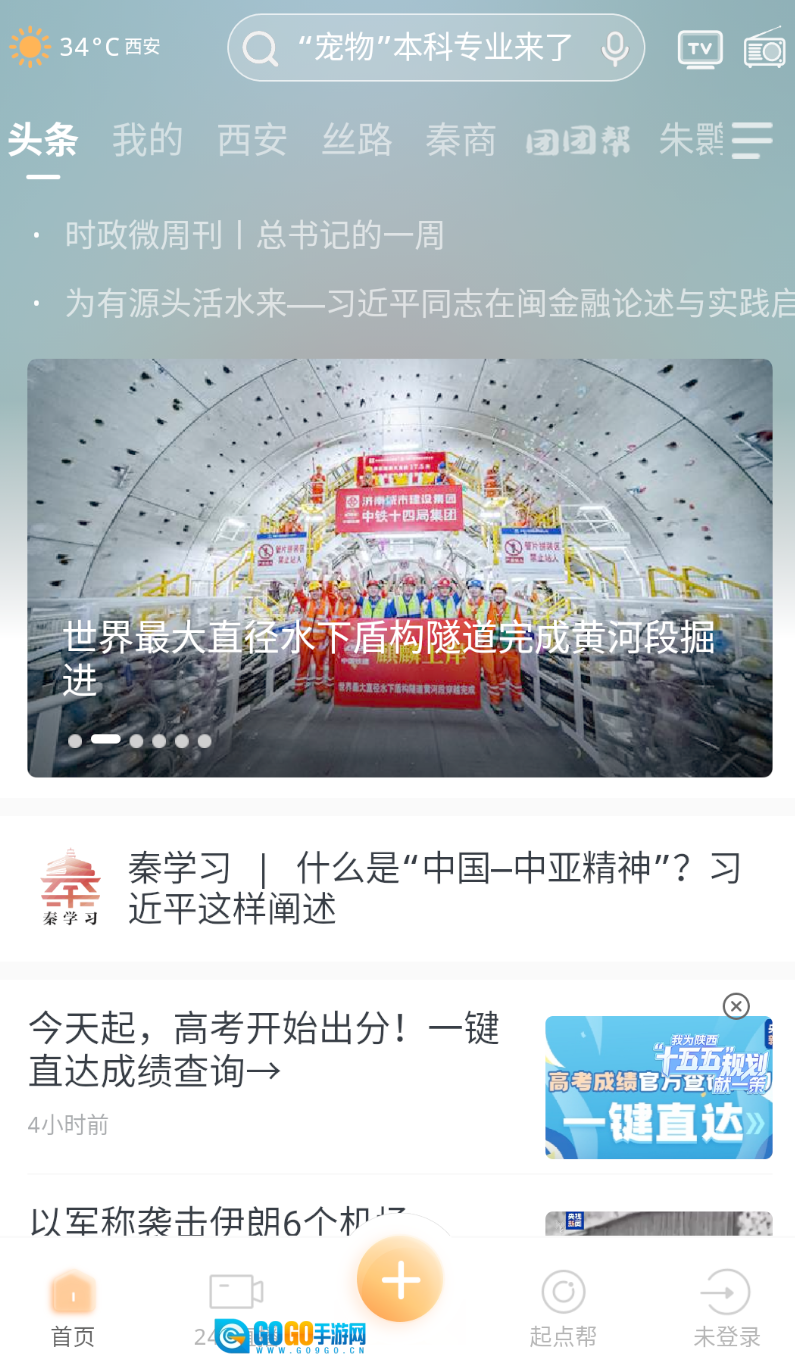Open the radio icon in top bar
Image resolution: width=795 pixels, height=1364 pixels.
point(765,48)
